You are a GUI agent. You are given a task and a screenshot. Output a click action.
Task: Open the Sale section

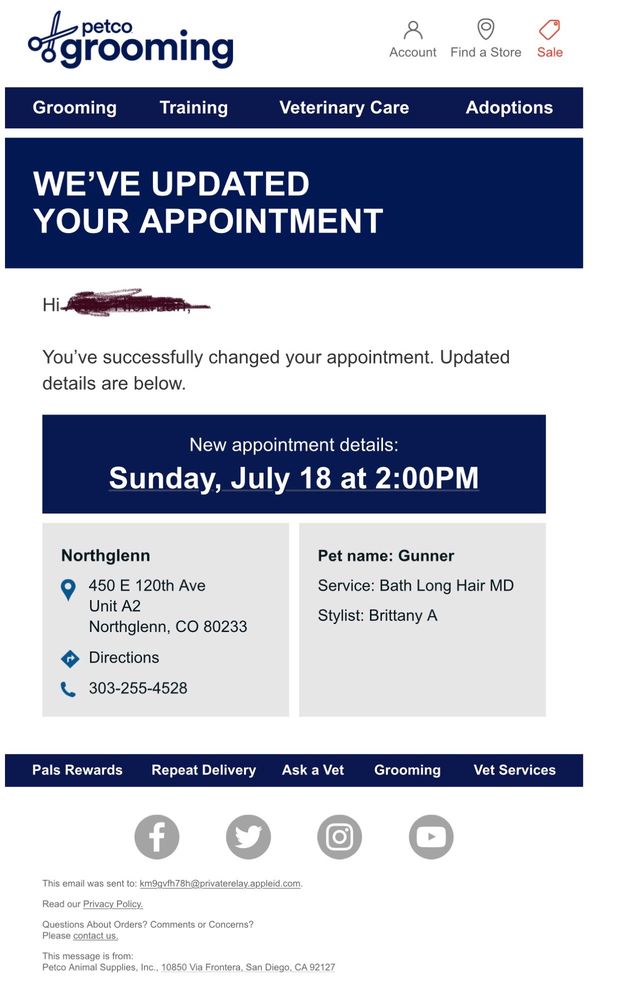click(549, 39)
